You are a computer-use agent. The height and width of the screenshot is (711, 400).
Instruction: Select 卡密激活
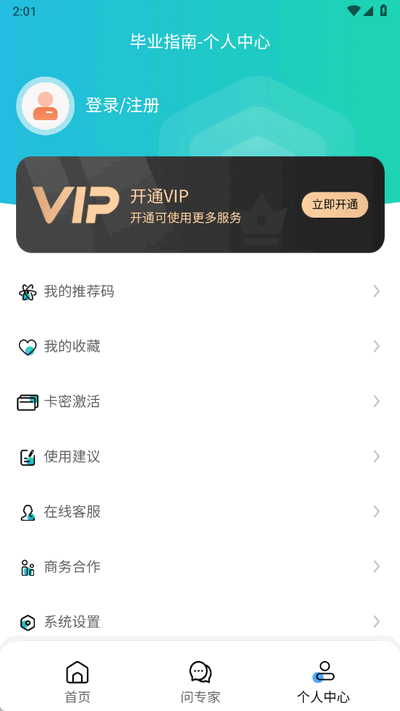click(x=200, y=401)
